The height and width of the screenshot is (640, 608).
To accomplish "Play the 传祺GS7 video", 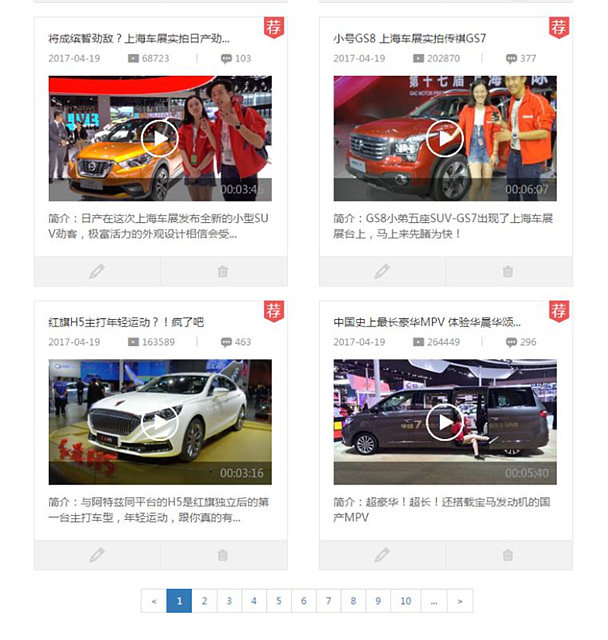I will [x=445, y=139].
